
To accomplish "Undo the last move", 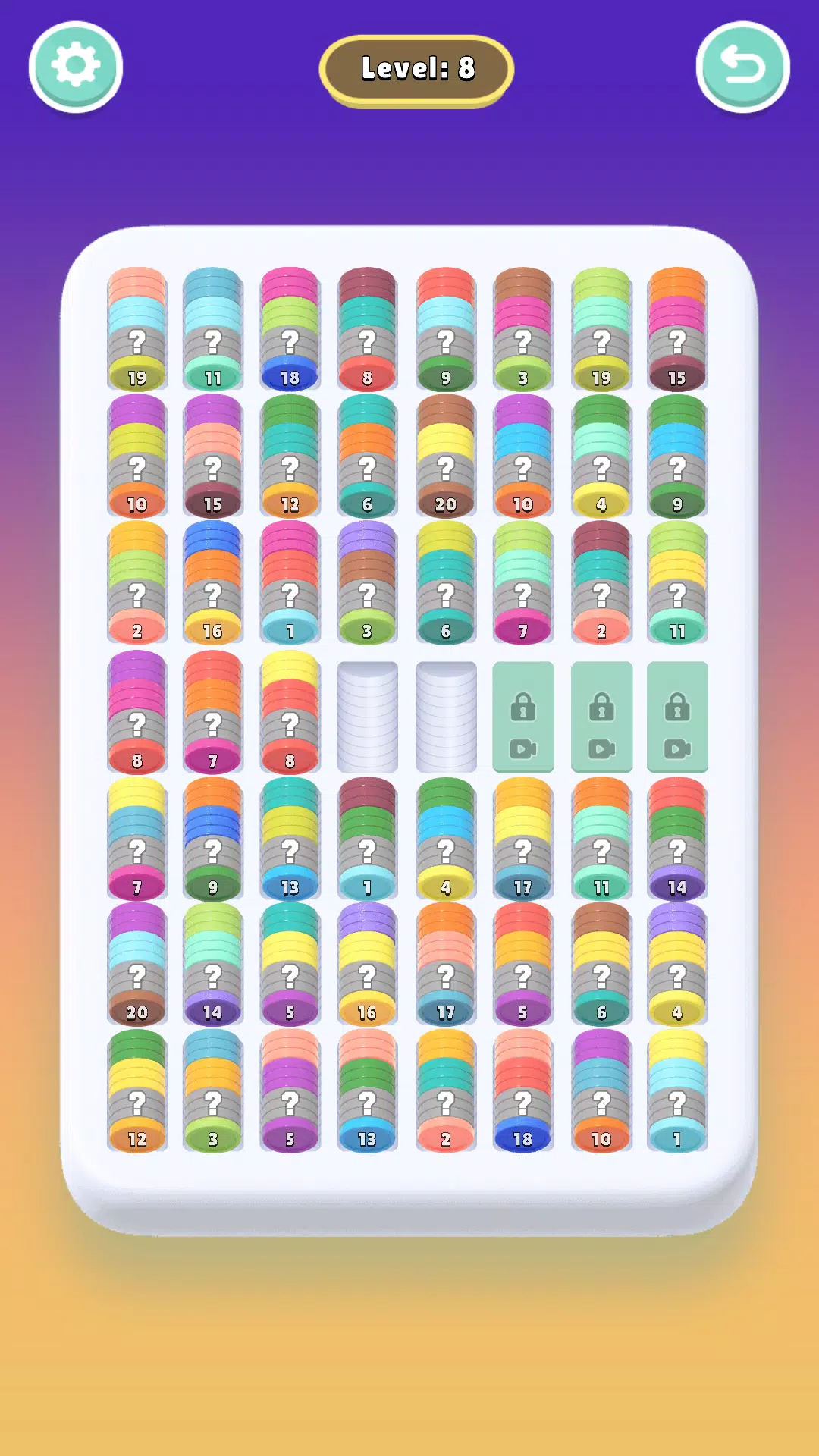I will pos(742,67).
